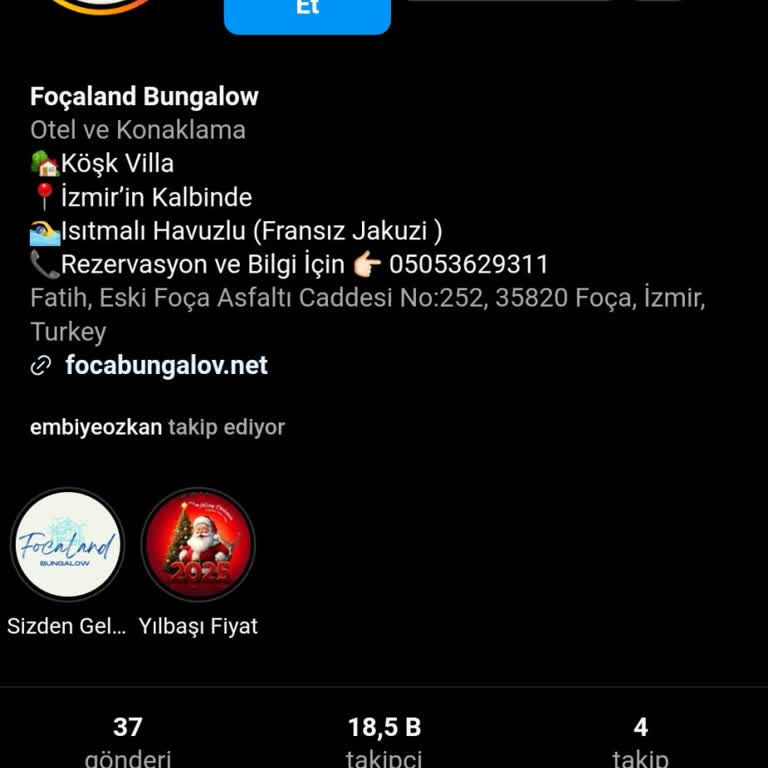Open the focabungalov.net website link
Image resolution: width=768 pixels, height=768 pixels.
(x=166, y=366)
